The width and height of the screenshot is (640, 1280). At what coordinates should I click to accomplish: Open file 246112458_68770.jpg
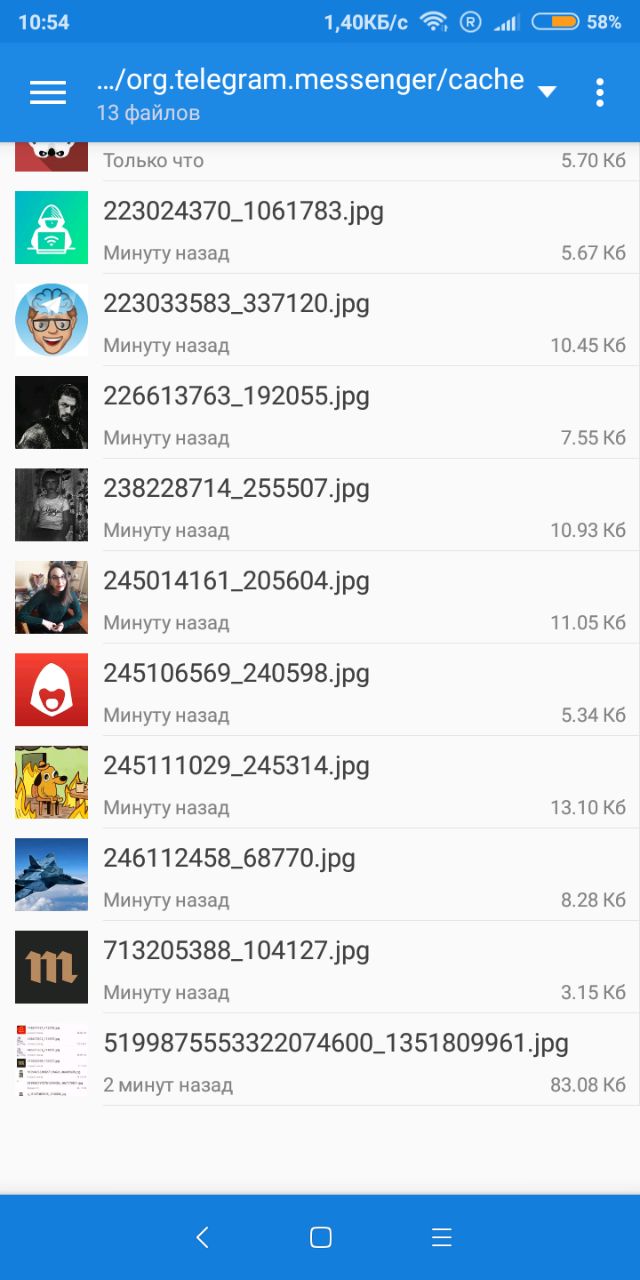coord(229,858)
